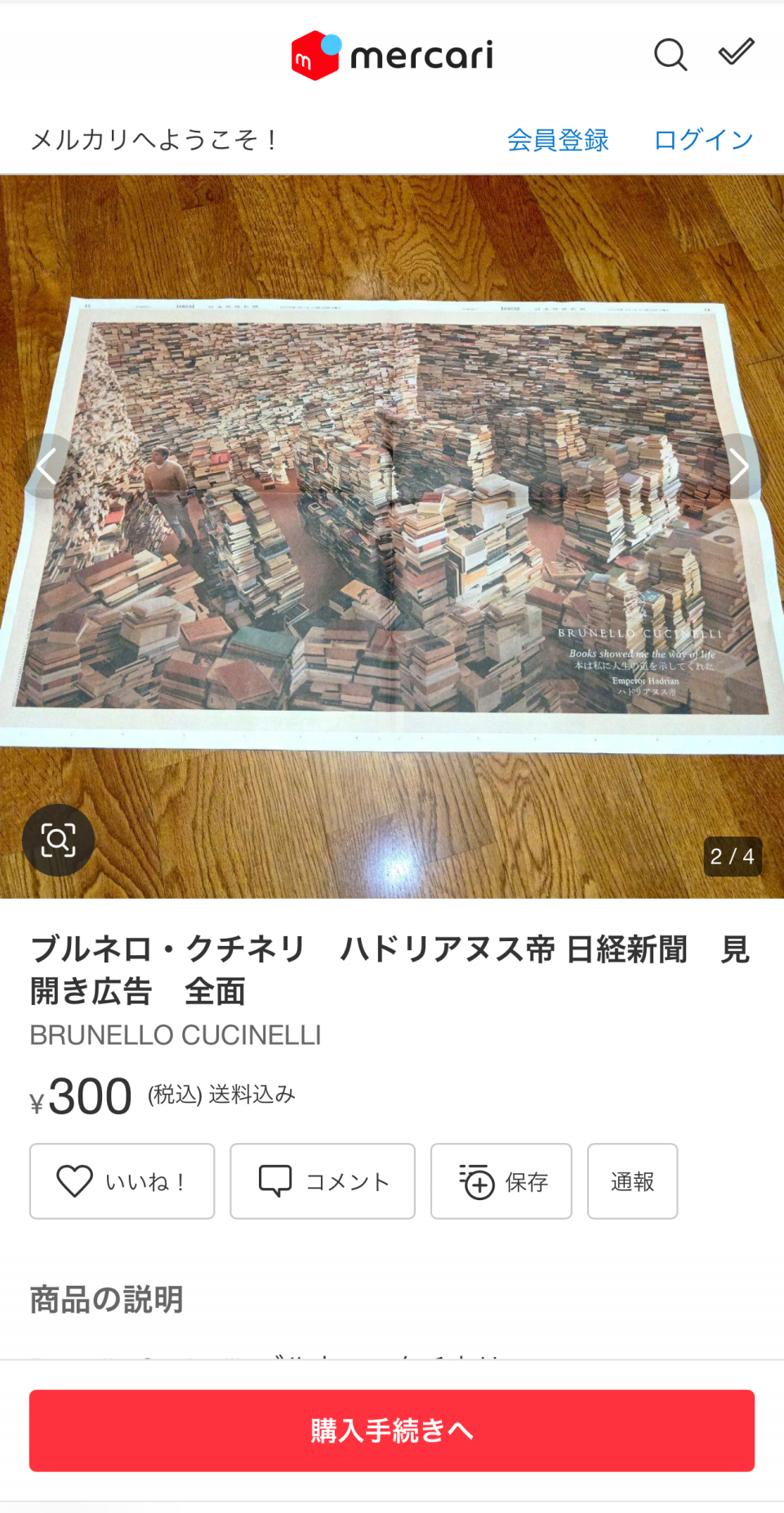Tap the ログイン login link

702,140
